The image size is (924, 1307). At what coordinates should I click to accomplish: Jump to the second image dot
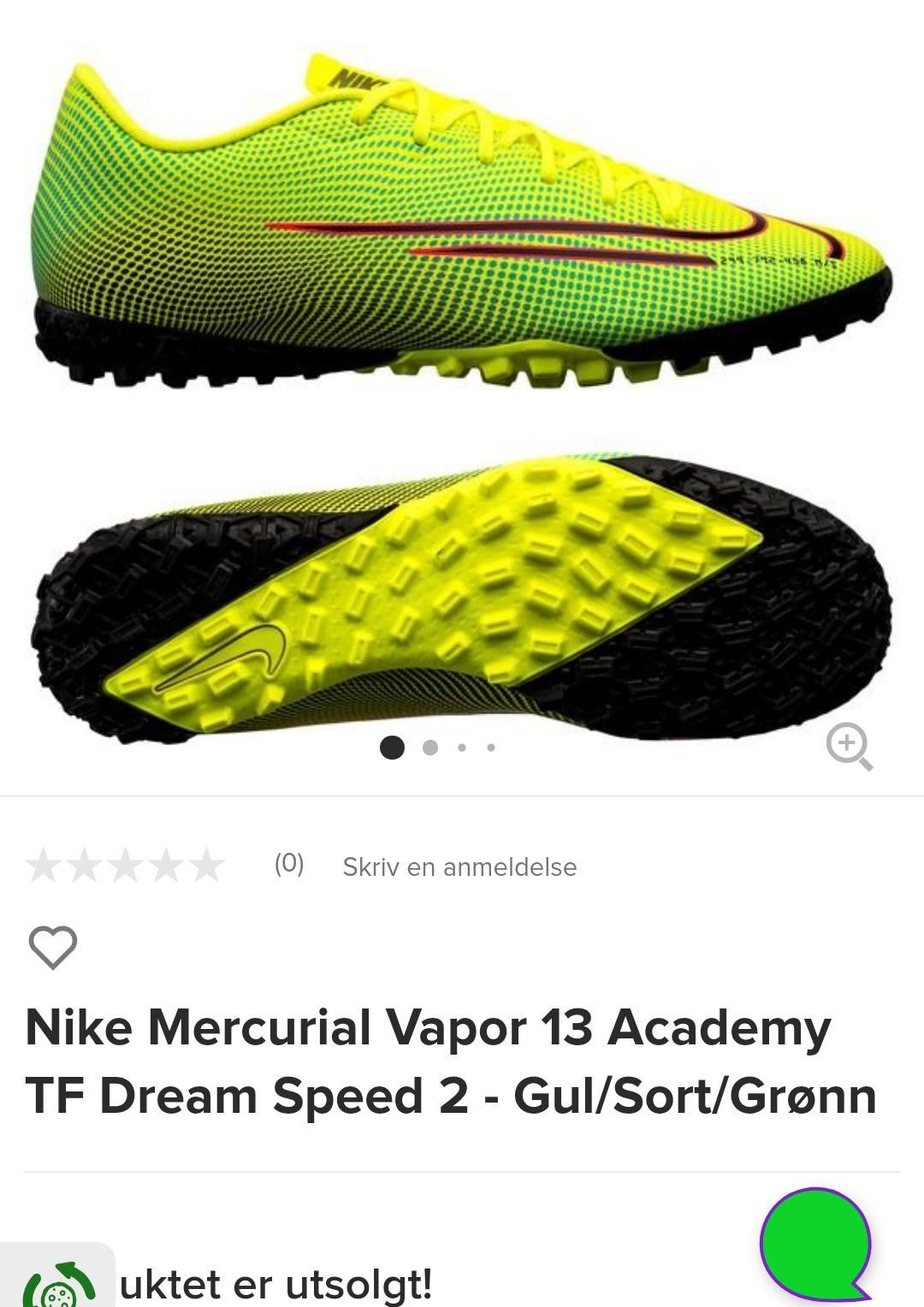coord(430,748)
